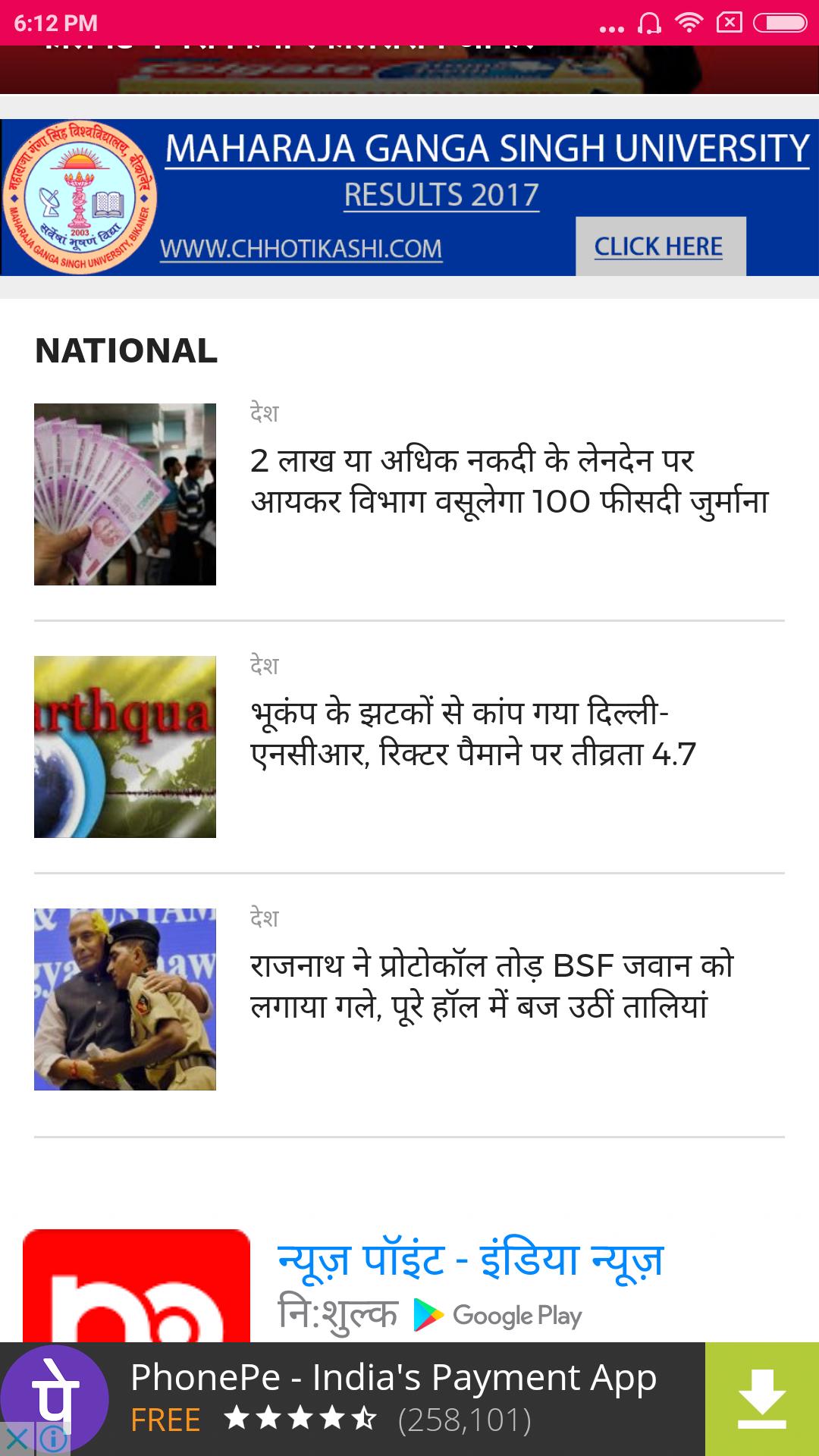The height and width of the screenshot is (1456, 819).
Task: Open the न्यूज़ पॉइंट app ad
Action: click(470, 1260)
